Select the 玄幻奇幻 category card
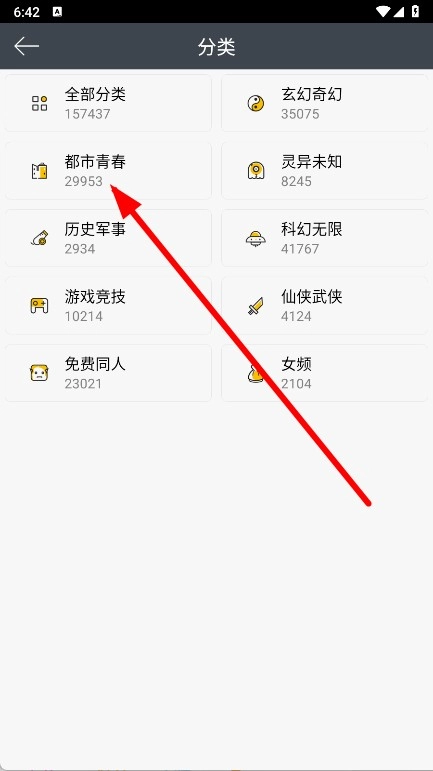Viewport: 433px width, 771px height. 324,103
